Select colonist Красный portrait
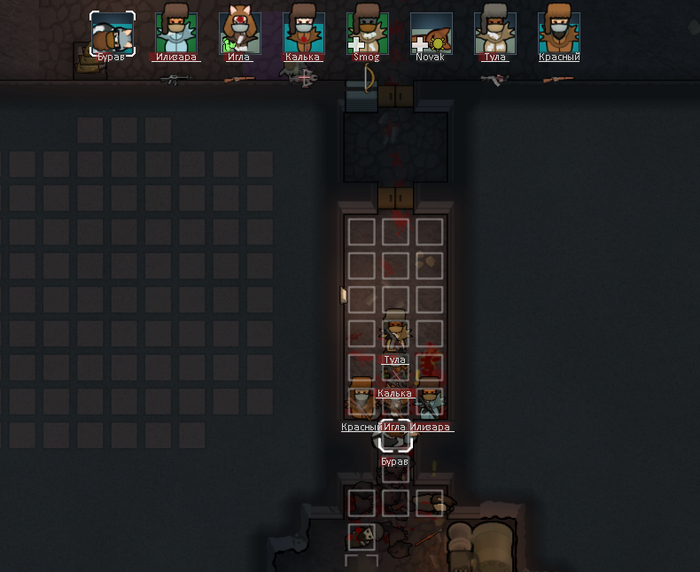This screenshot has width=700, height=572. pos(559,32)
